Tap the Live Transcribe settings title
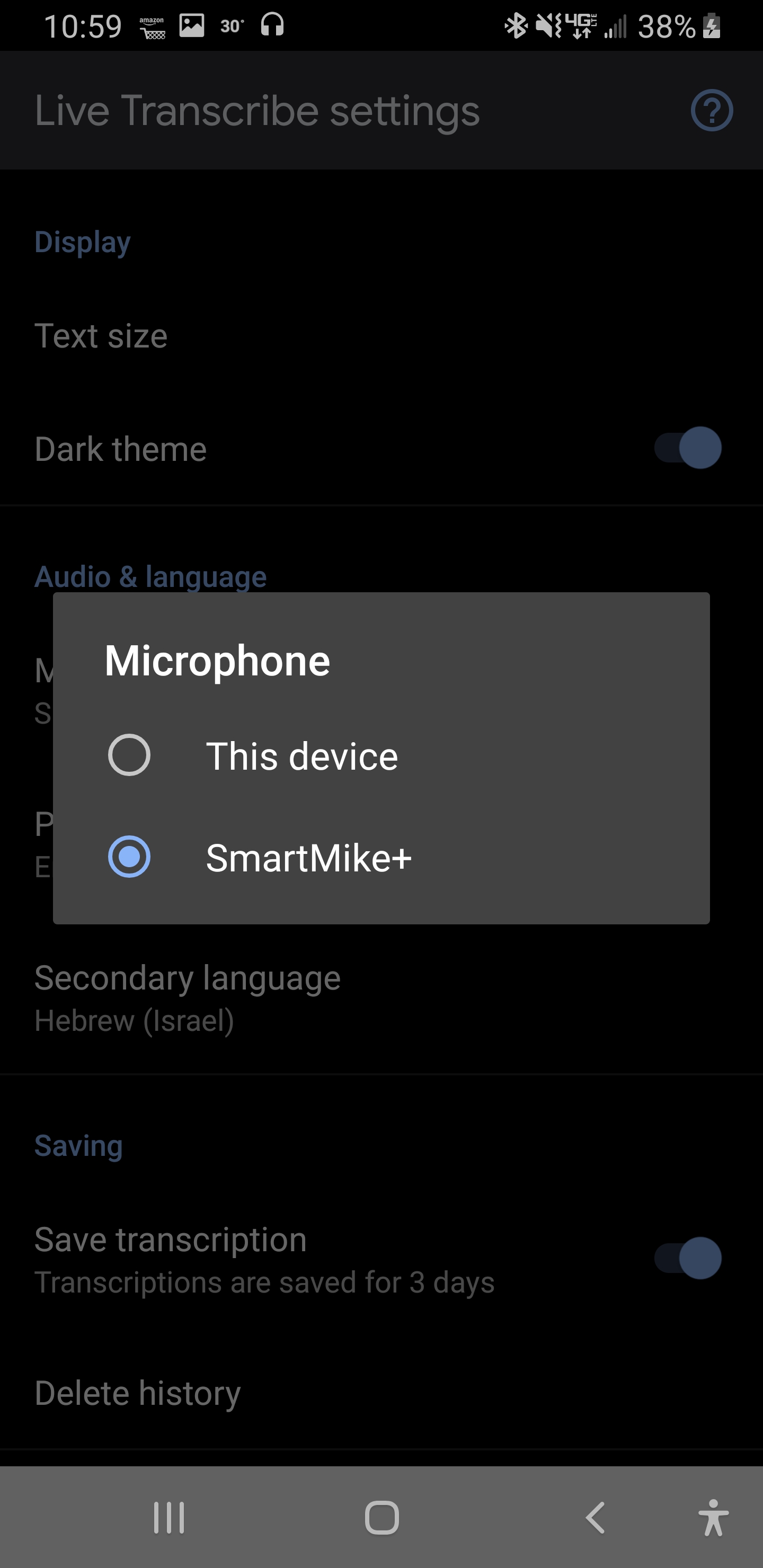The width and height of the screenshot is (763, 1568). click(256, 110)
